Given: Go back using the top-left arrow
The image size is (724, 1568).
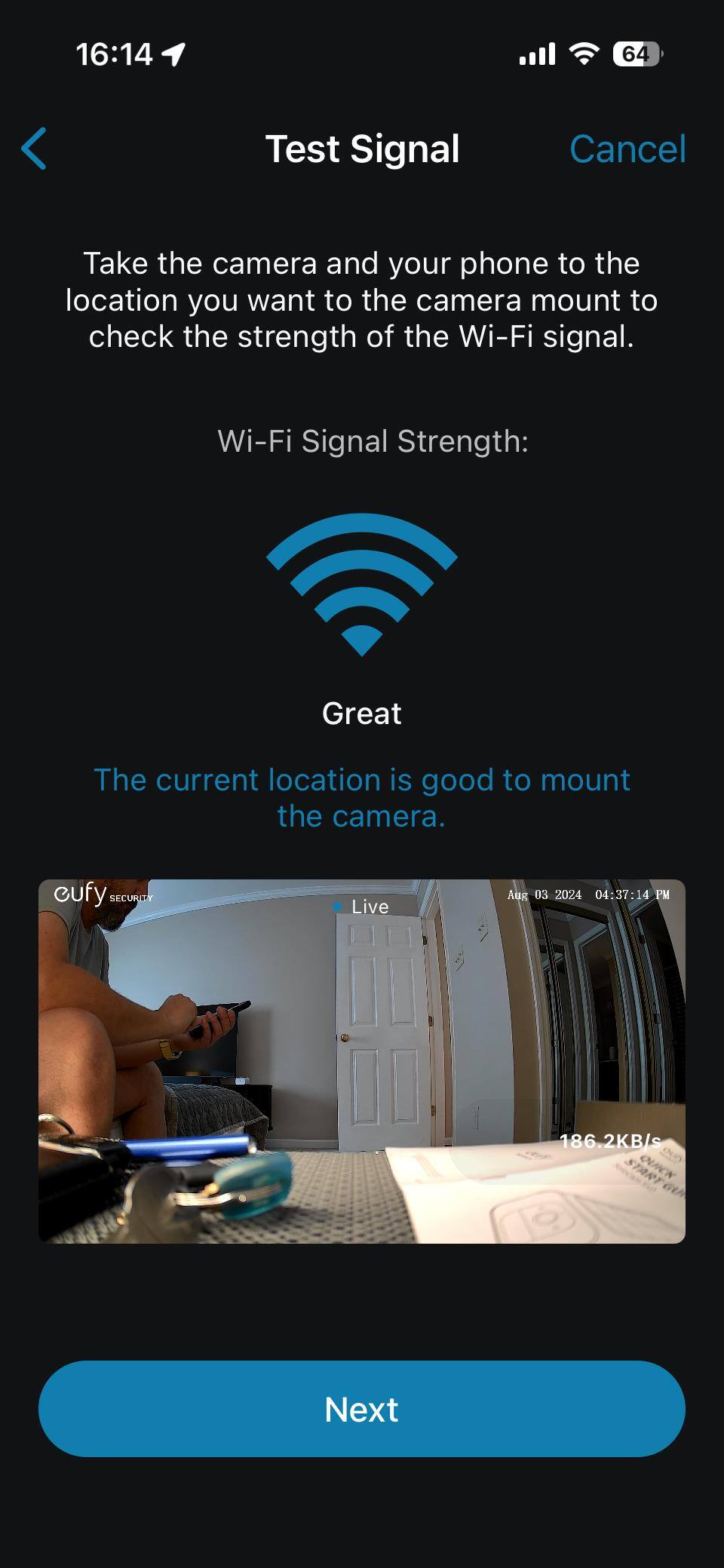Looking at the screenshot, I should coord(35,149).
